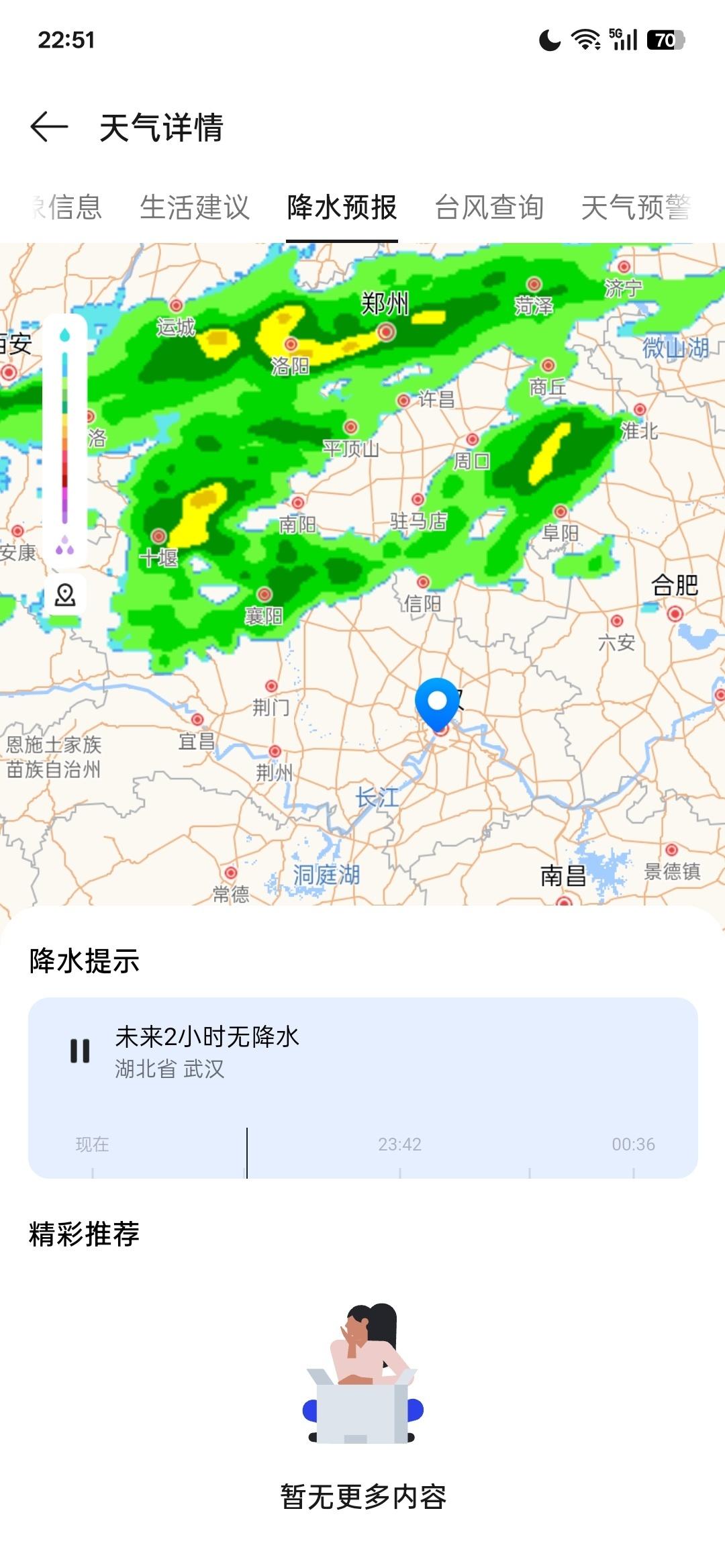Jump to 00:36 on the rainfall timeline

633,1144
